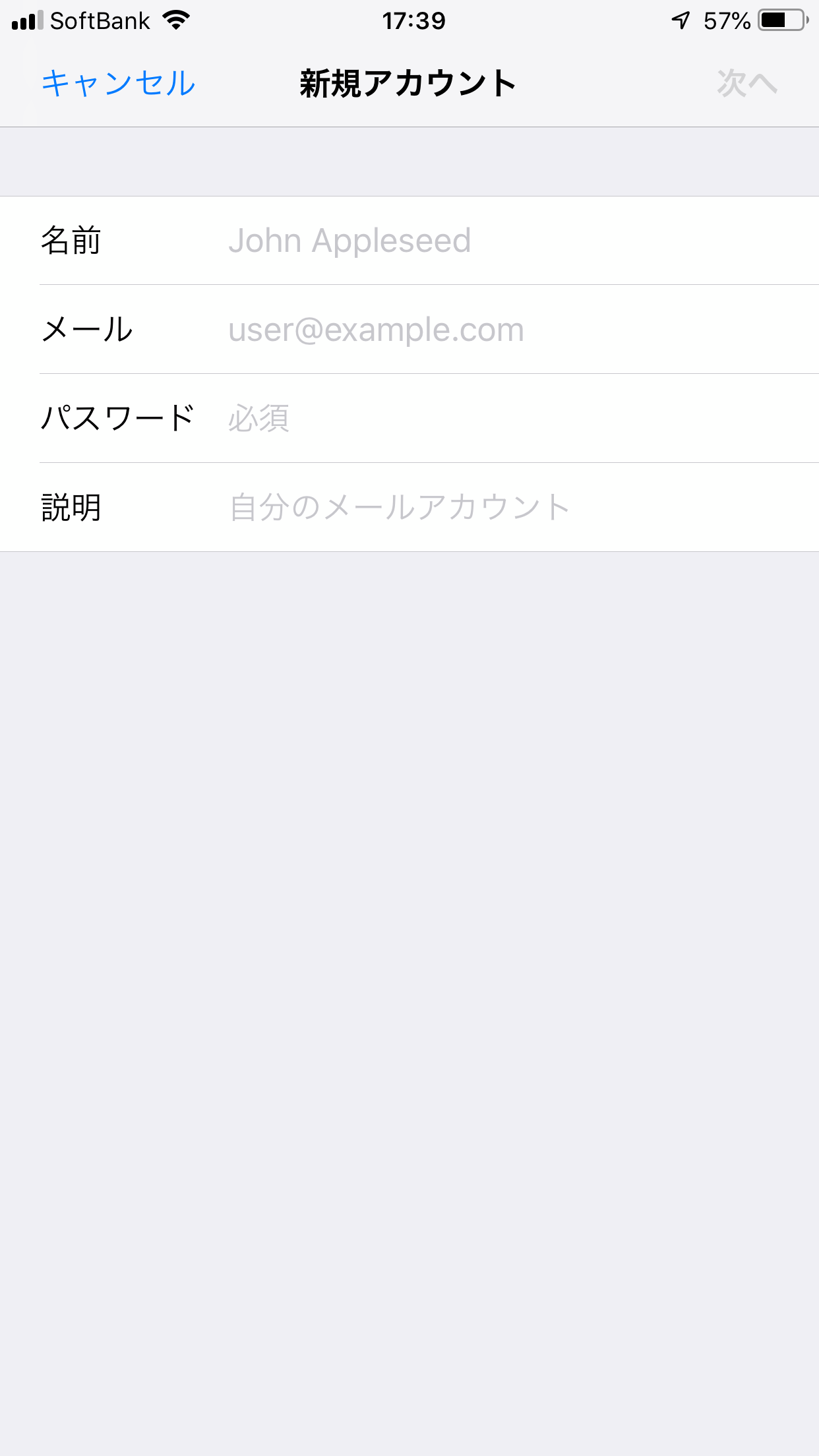Focus the 名前 name field
The height and width of the screenshot is (1456, 819).
click(x=409, y=241)
